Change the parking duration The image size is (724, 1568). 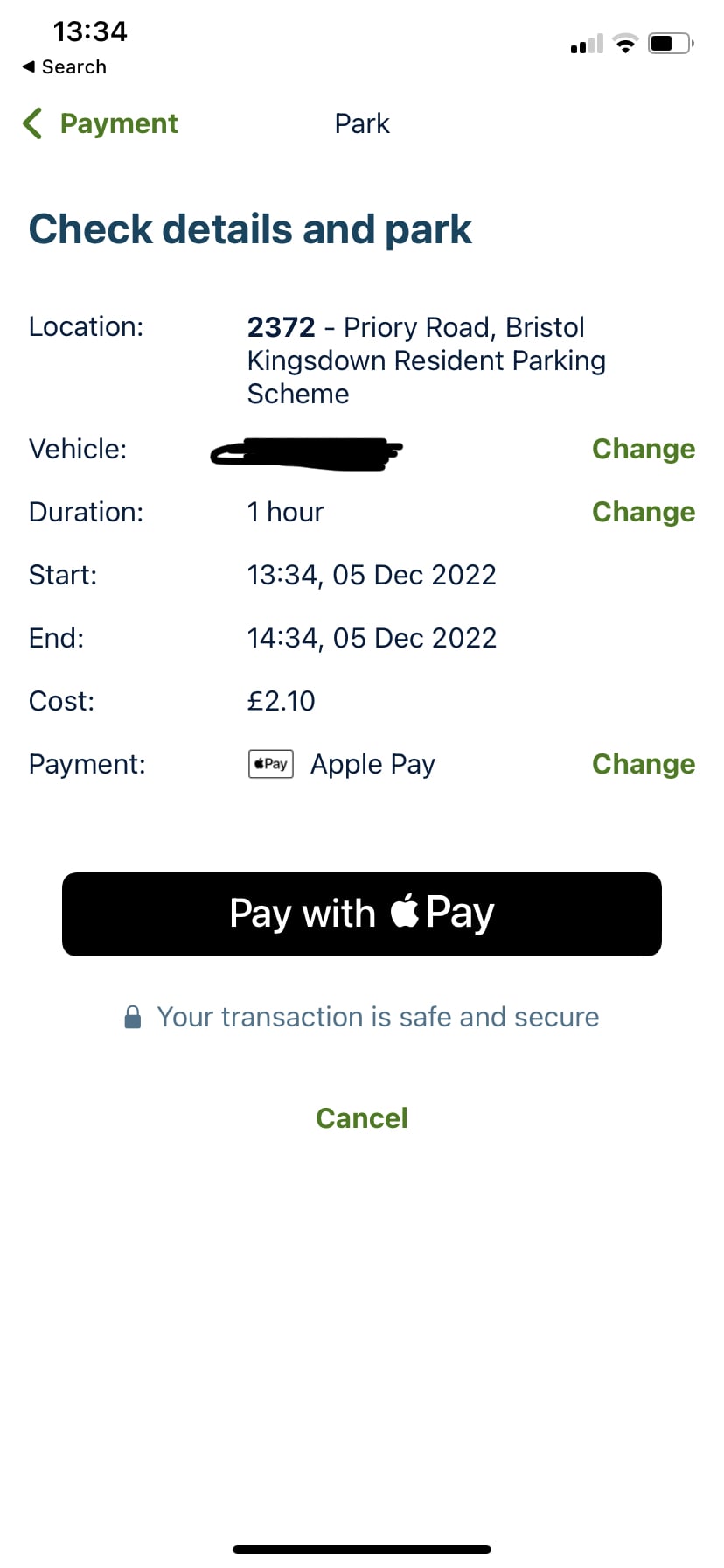coord(643,512)
